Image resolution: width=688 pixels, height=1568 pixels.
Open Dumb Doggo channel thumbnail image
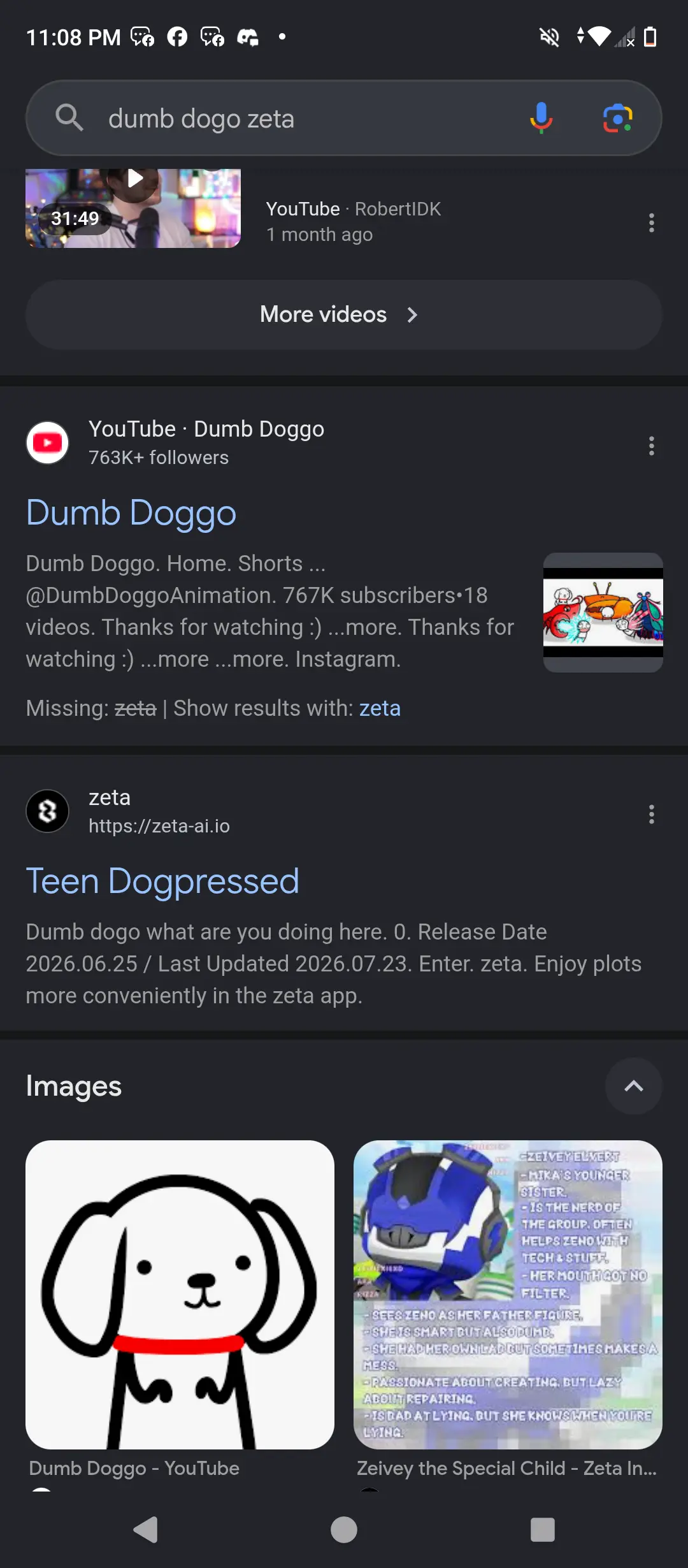[x=603, y=613]
